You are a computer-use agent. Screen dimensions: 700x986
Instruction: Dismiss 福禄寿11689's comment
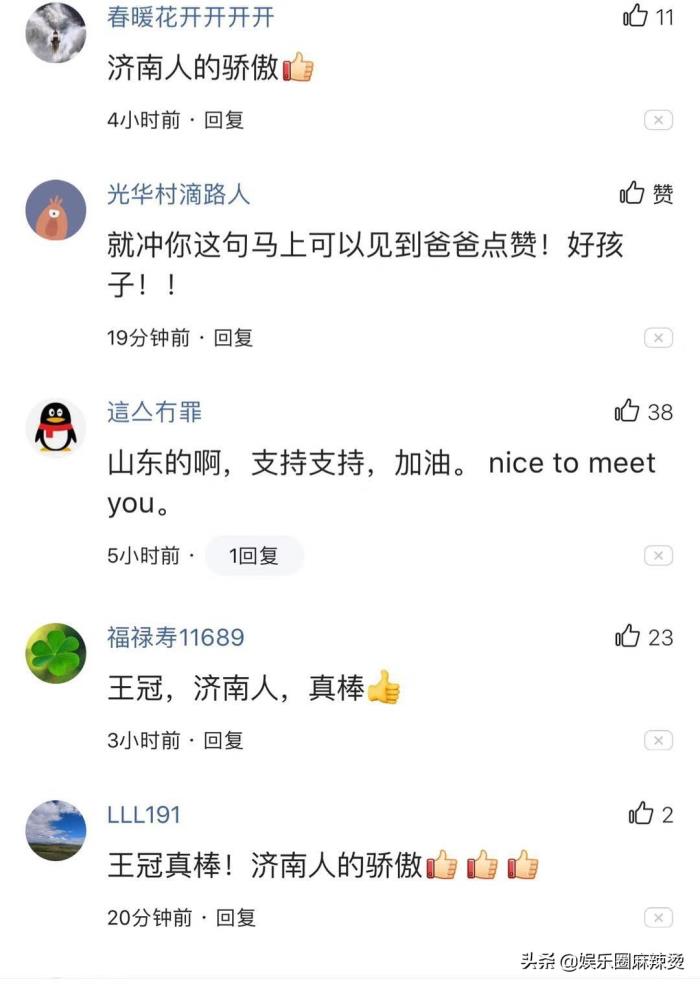pyautogui.click(x=657, y=741)
